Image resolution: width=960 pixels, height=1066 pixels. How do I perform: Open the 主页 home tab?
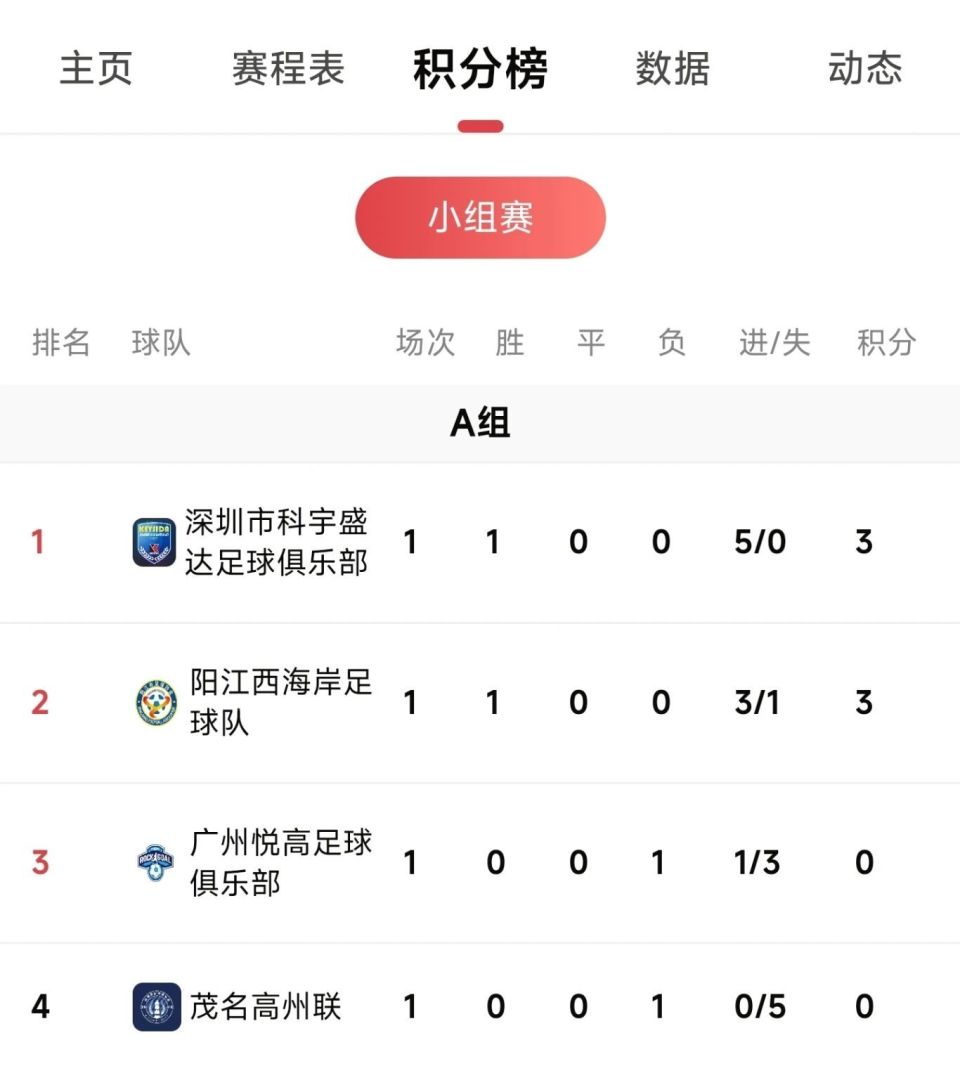click(99, 70)
